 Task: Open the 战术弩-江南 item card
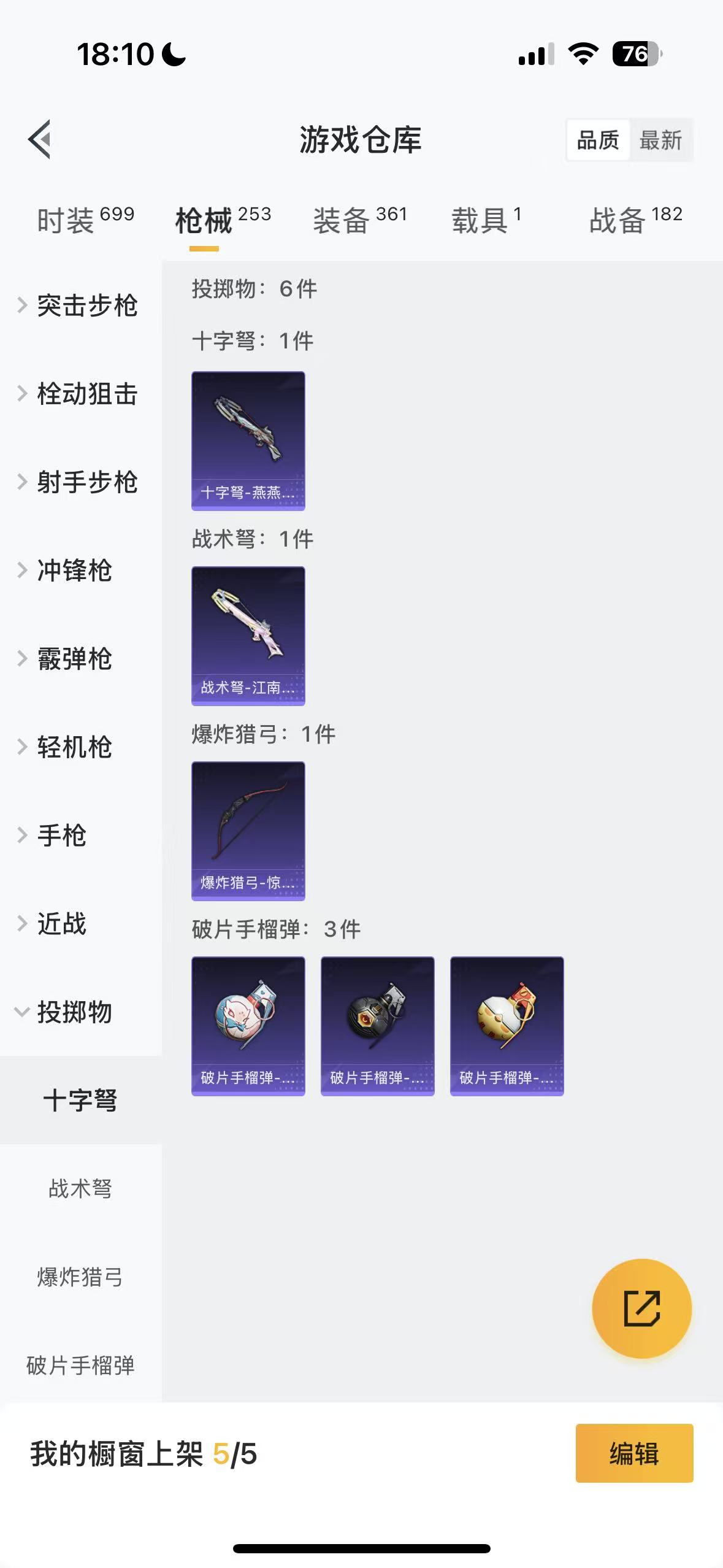pyautogui.click(x=248, y=636)
